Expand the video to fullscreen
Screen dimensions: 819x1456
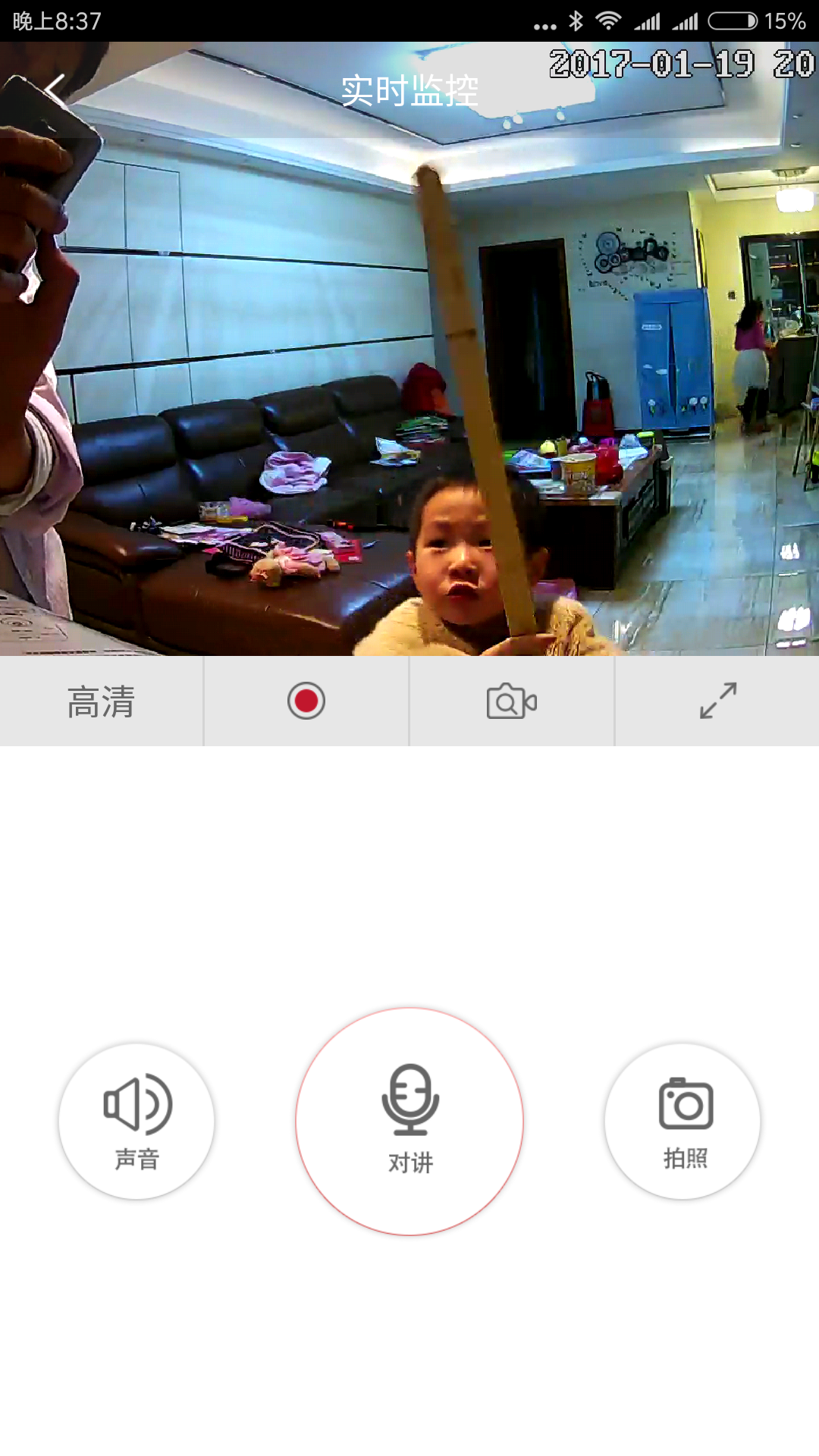[x=717, y=701]
